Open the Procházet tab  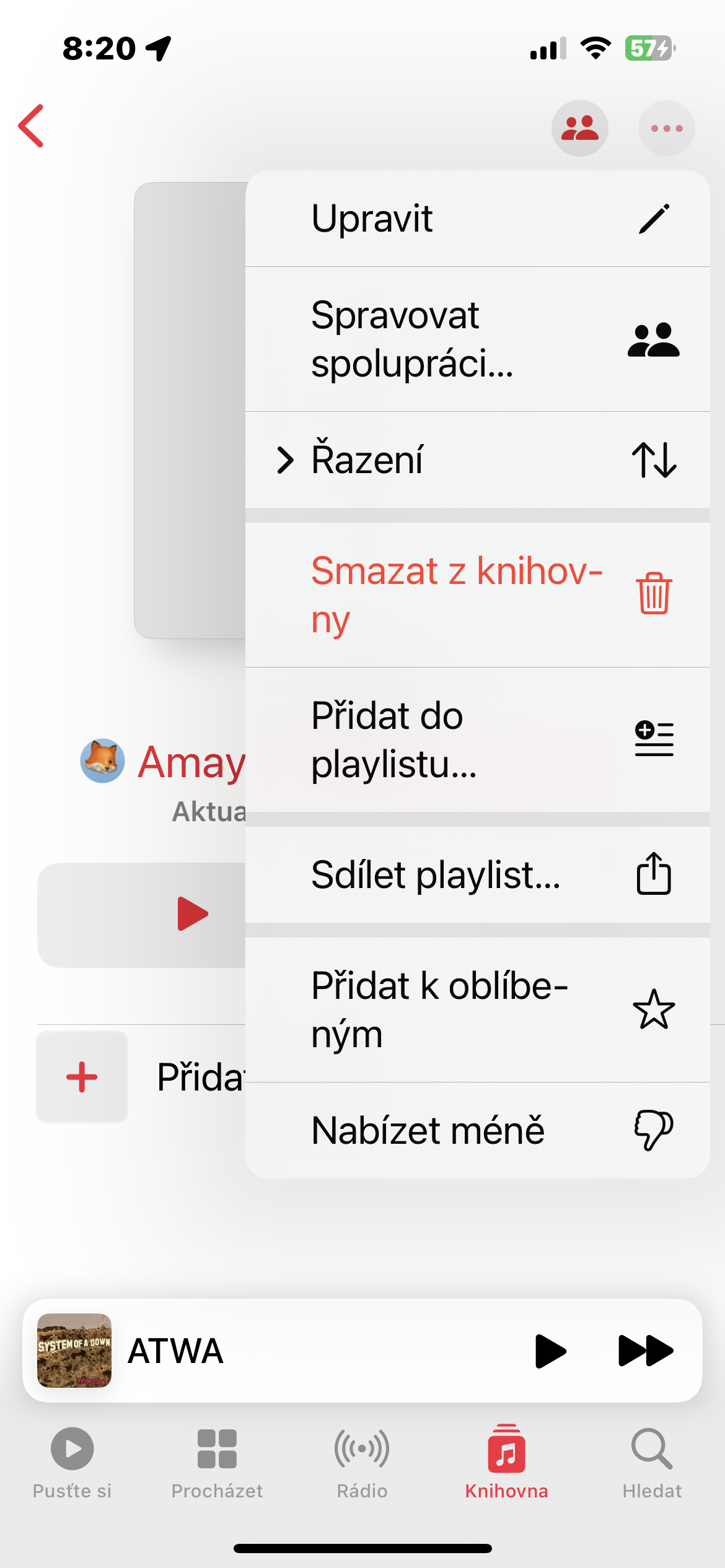[217, 1462]
